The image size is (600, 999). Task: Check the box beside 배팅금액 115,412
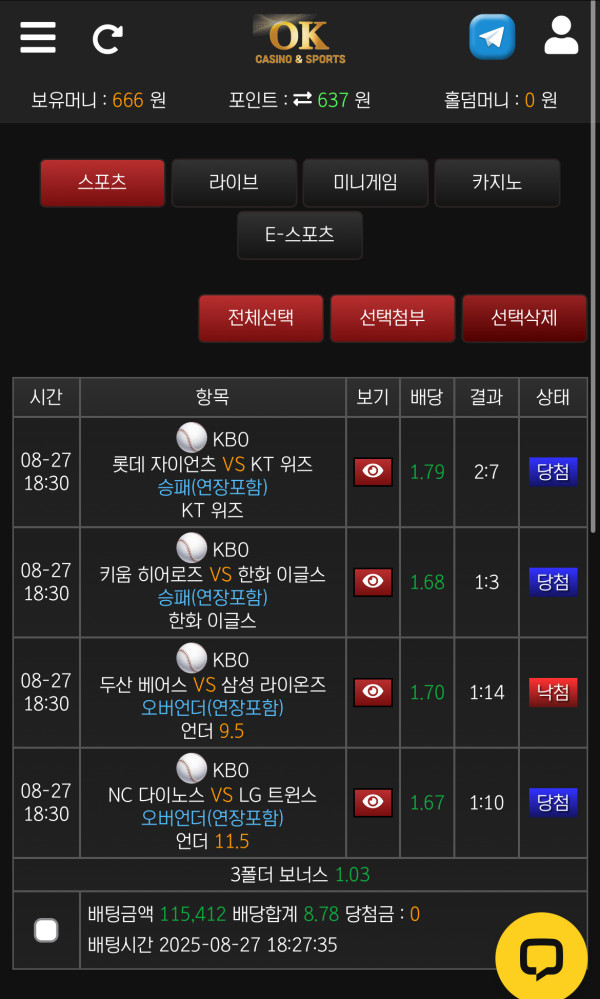pos(46,931)
